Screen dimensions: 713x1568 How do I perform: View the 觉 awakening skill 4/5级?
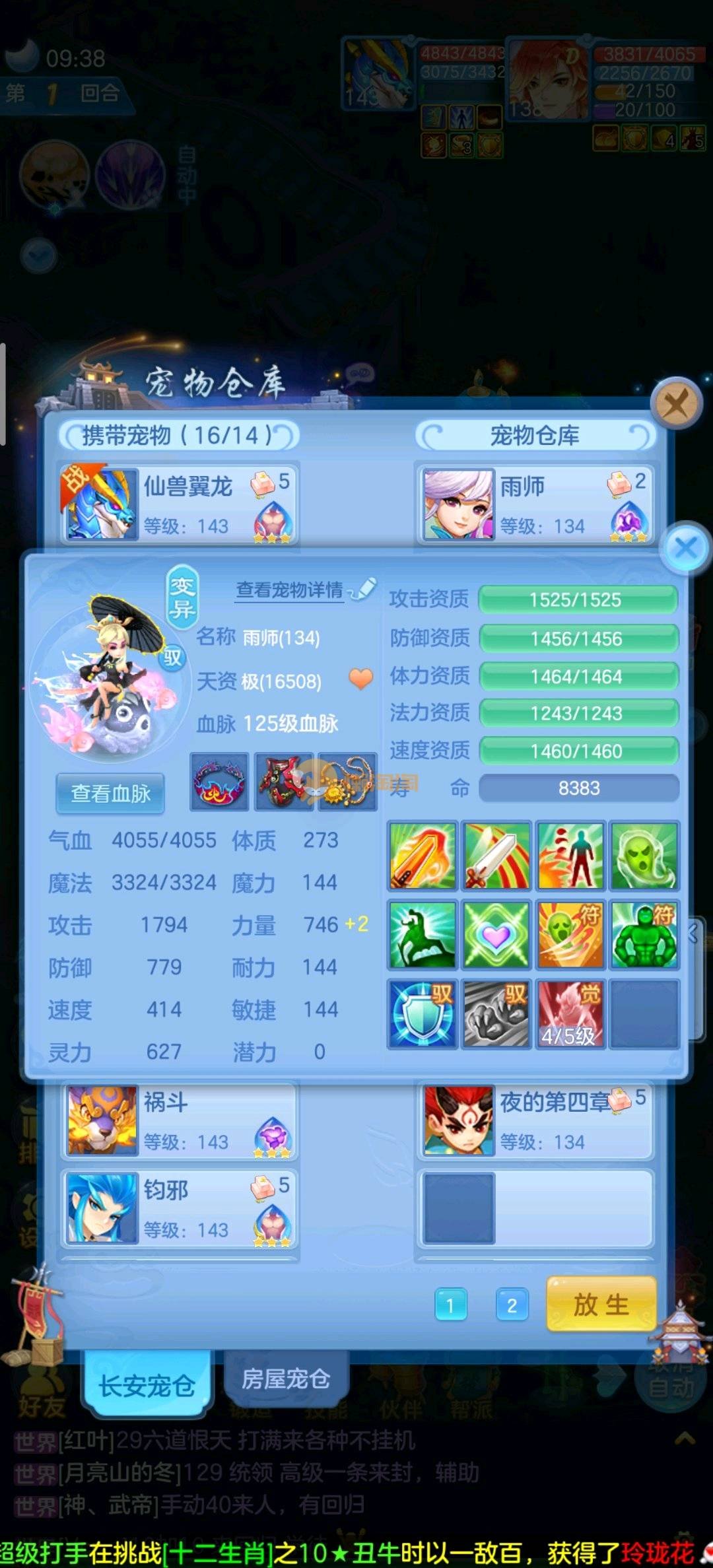pyautogui.click(x=570, y=1014)
